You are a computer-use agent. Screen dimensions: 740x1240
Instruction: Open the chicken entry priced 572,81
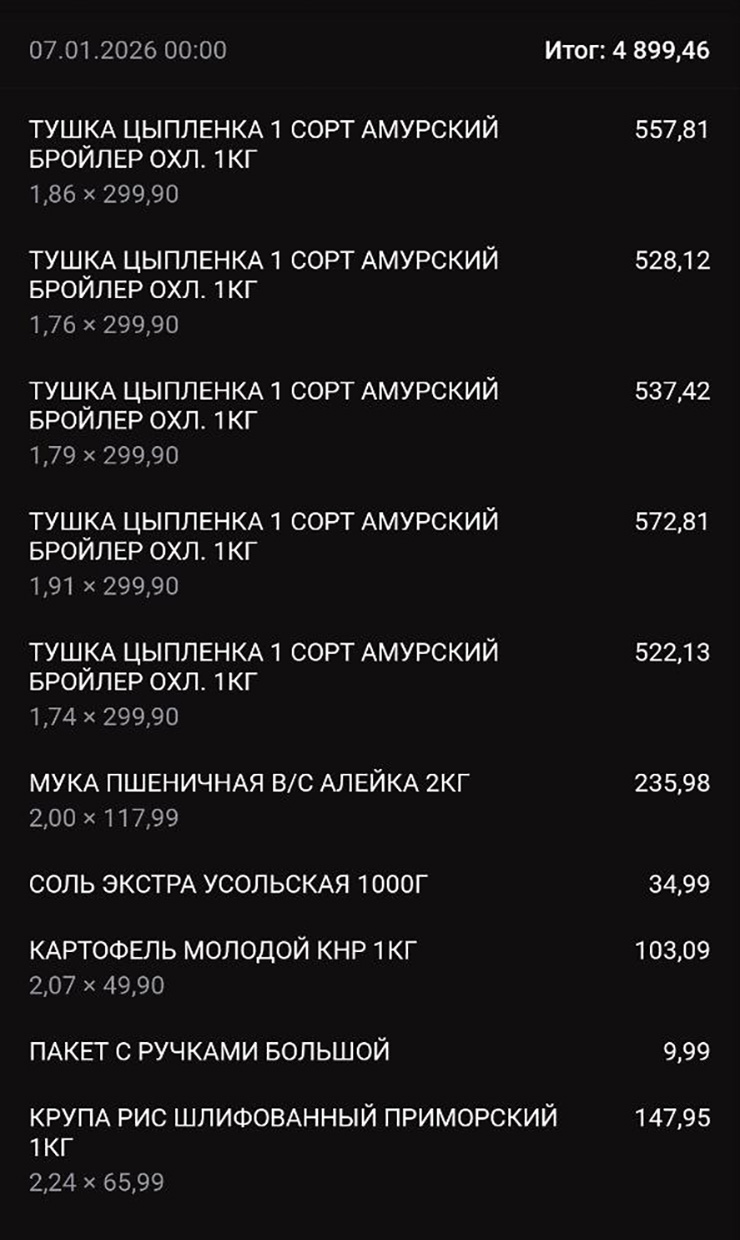[265, 535]
